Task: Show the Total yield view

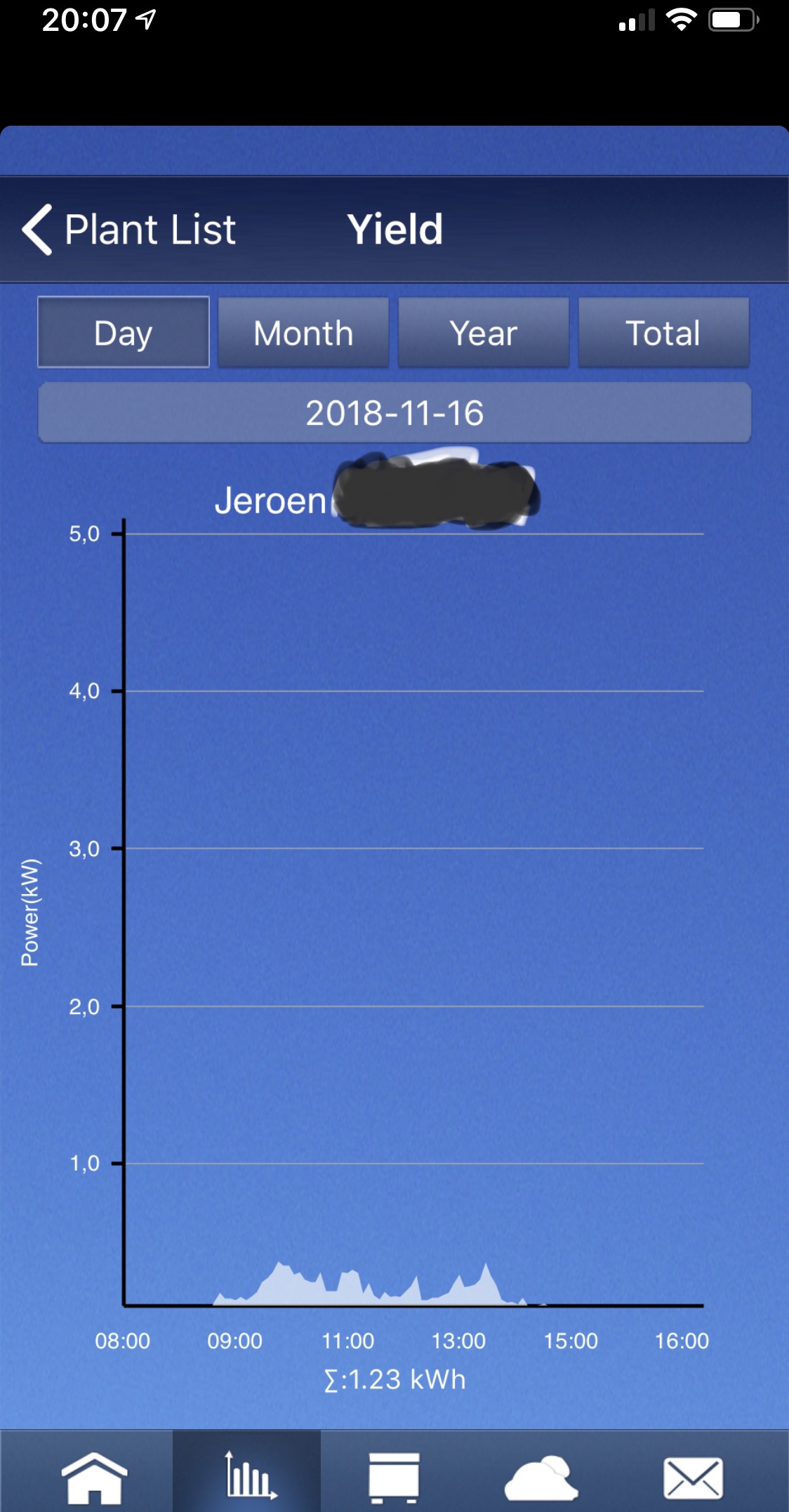Action: (x=663, y=333)
